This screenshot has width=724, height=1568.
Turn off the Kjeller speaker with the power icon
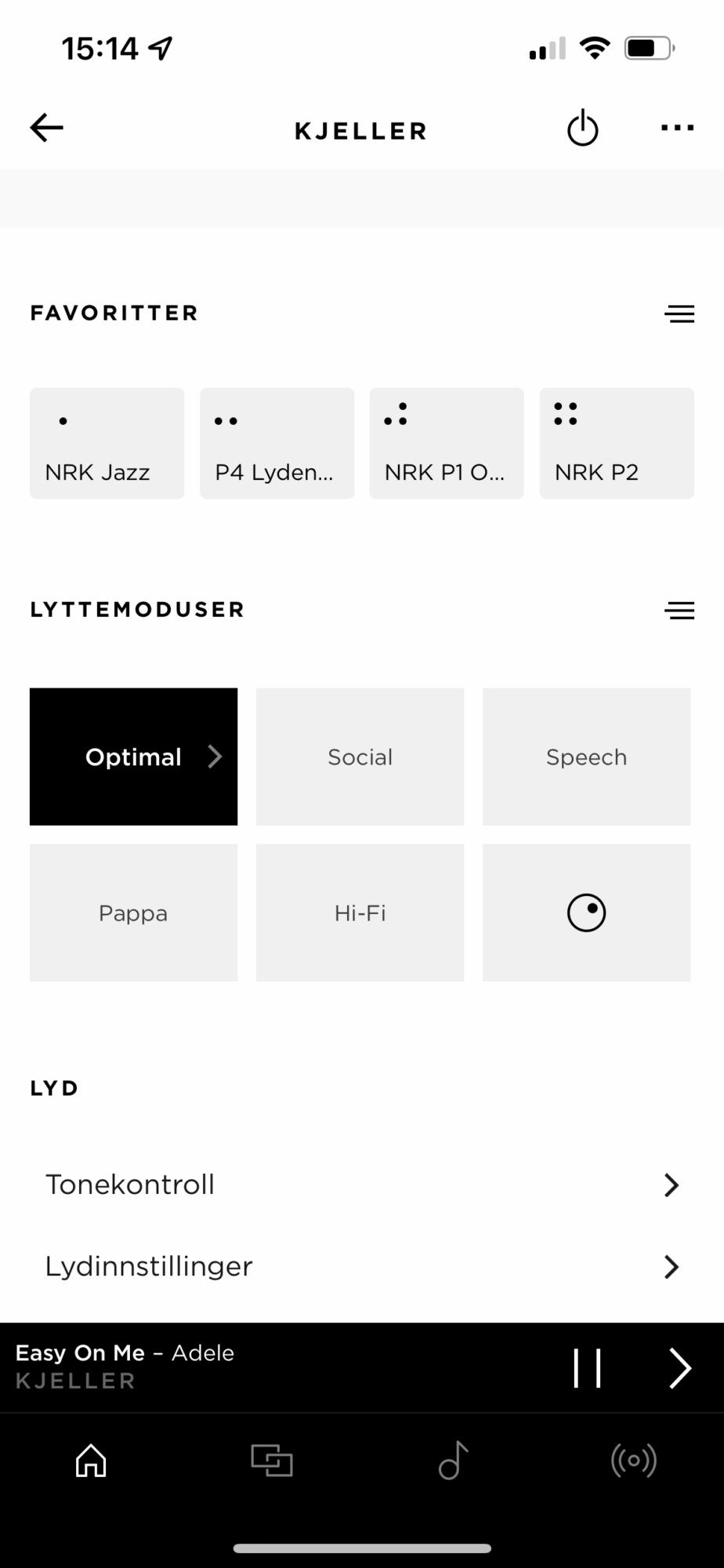point(582,129)
